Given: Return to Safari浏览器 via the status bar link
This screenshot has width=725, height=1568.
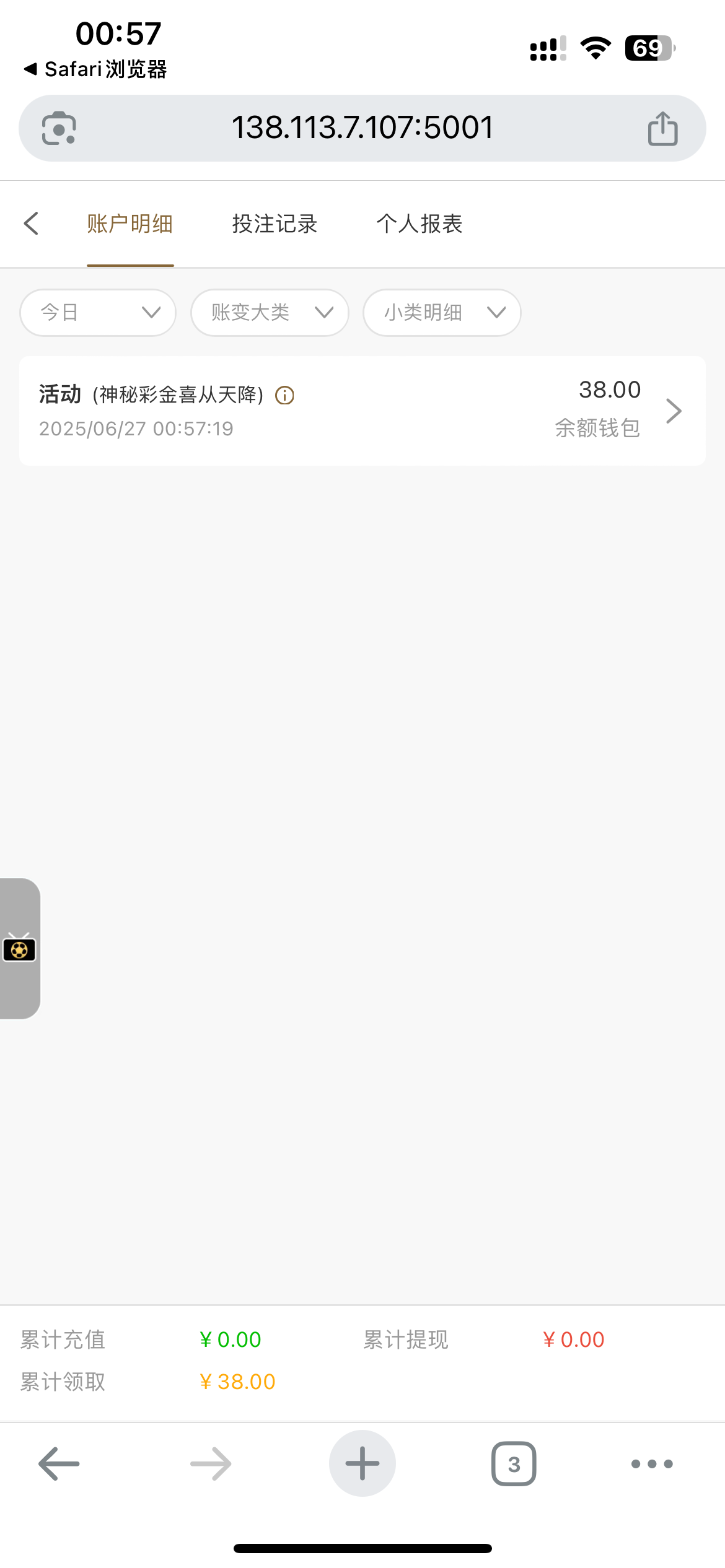Looking at the screenshot, I should tap(96, 69).
